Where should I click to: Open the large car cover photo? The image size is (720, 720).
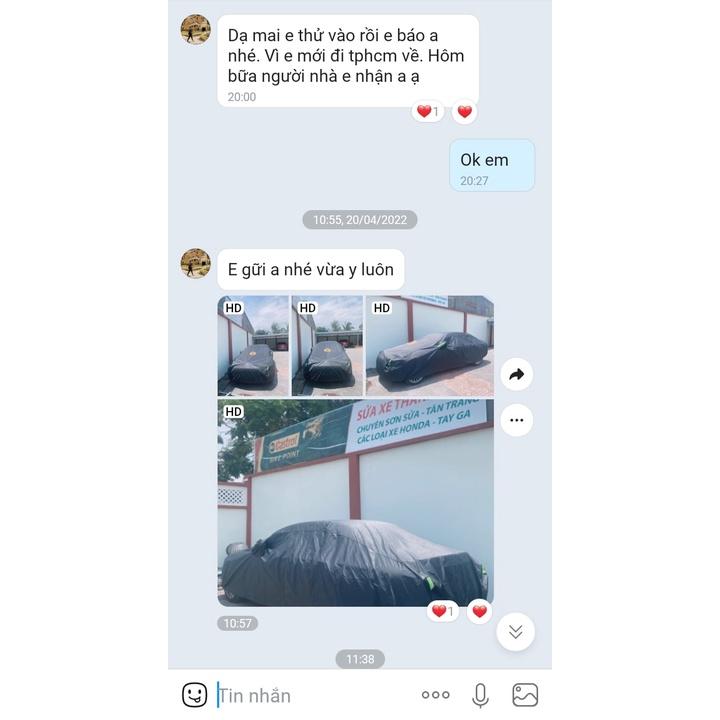click(355, 503)
